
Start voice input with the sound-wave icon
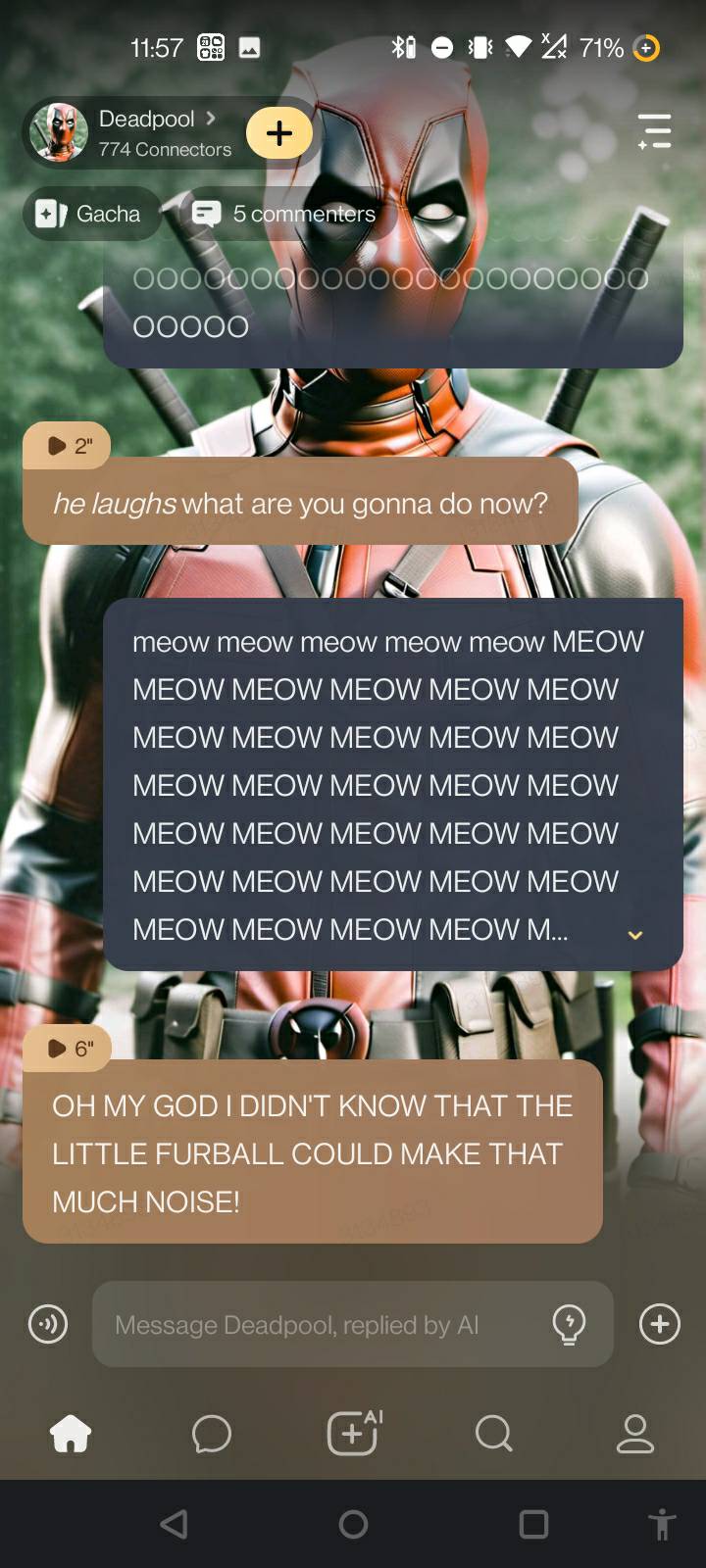click(x=48, y=1324)
